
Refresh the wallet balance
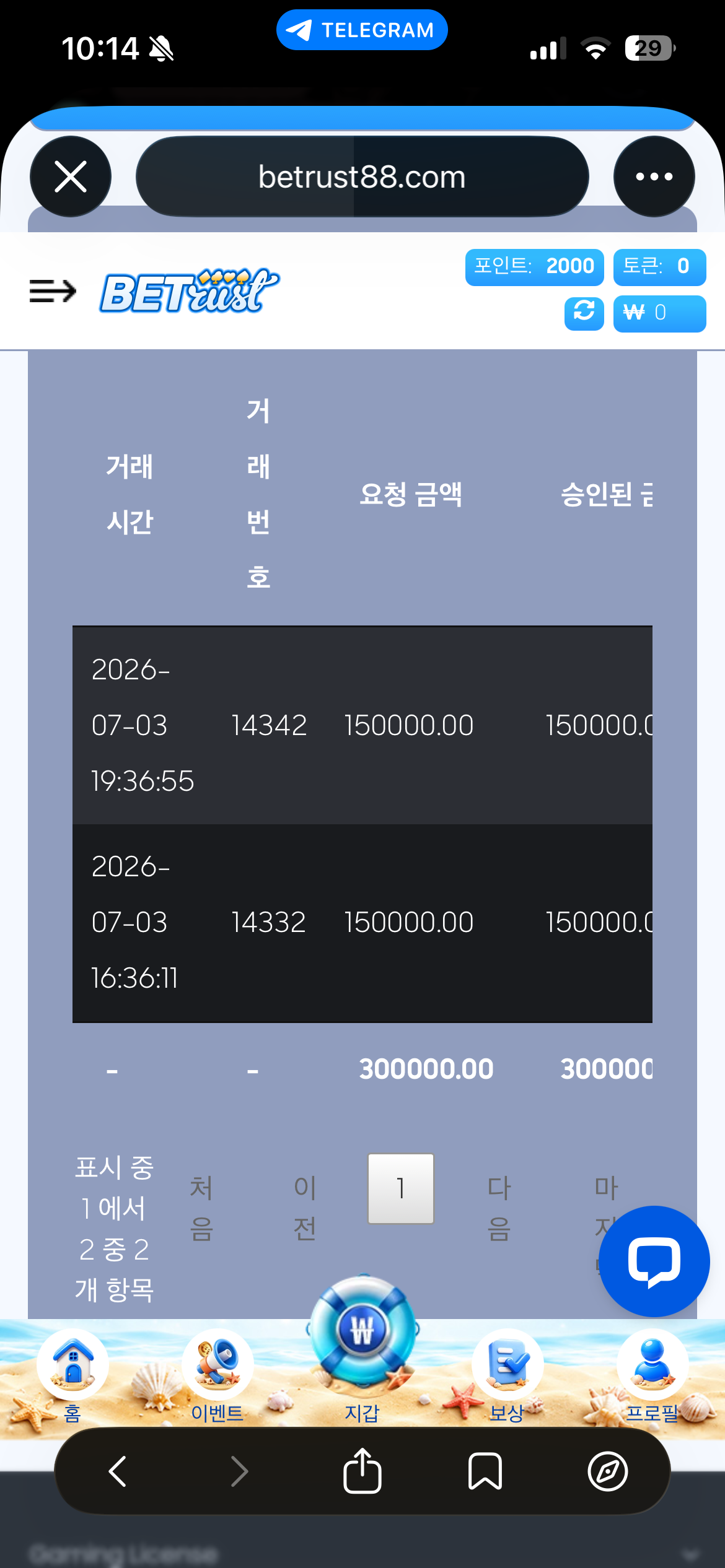click(x=584, y=313)
